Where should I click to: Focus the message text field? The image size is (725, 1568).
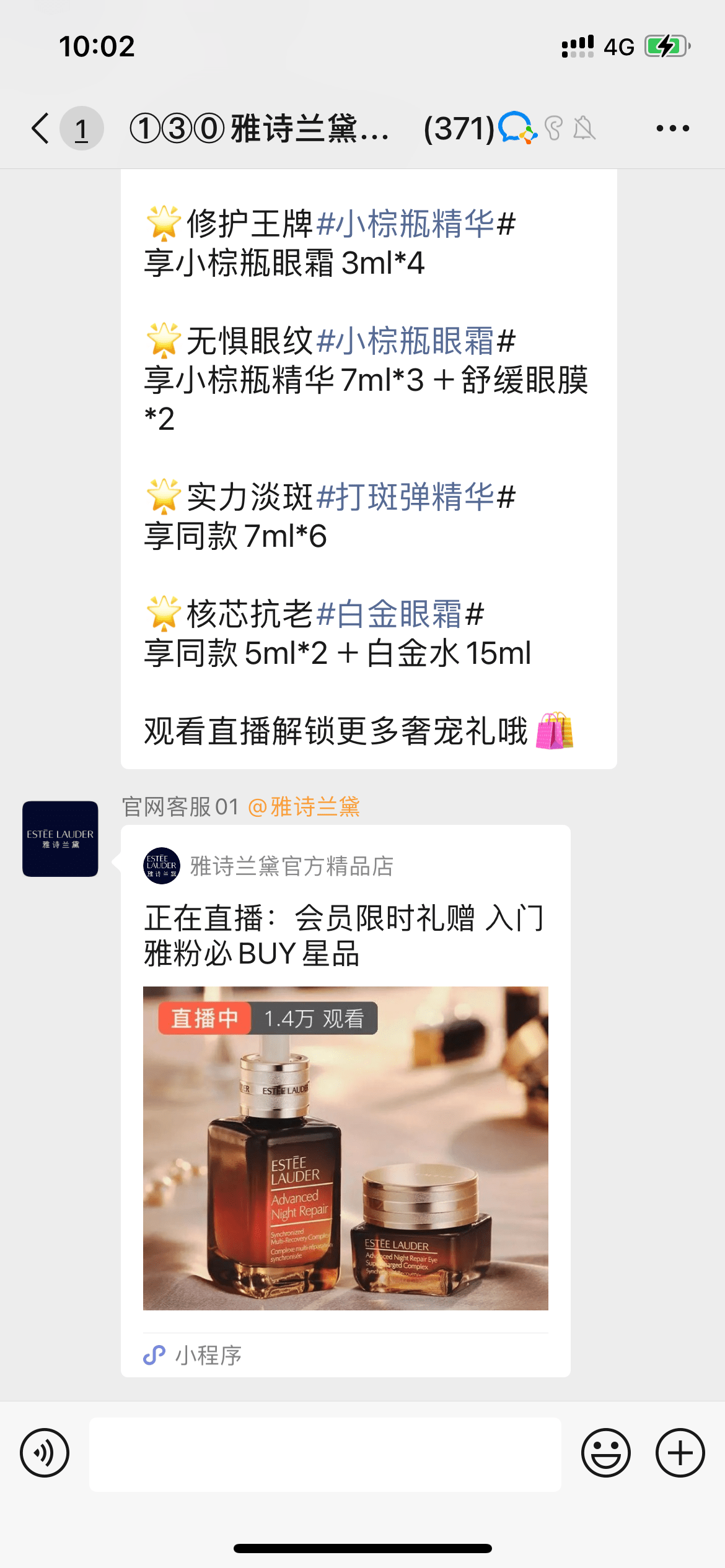pos(325,1454)
